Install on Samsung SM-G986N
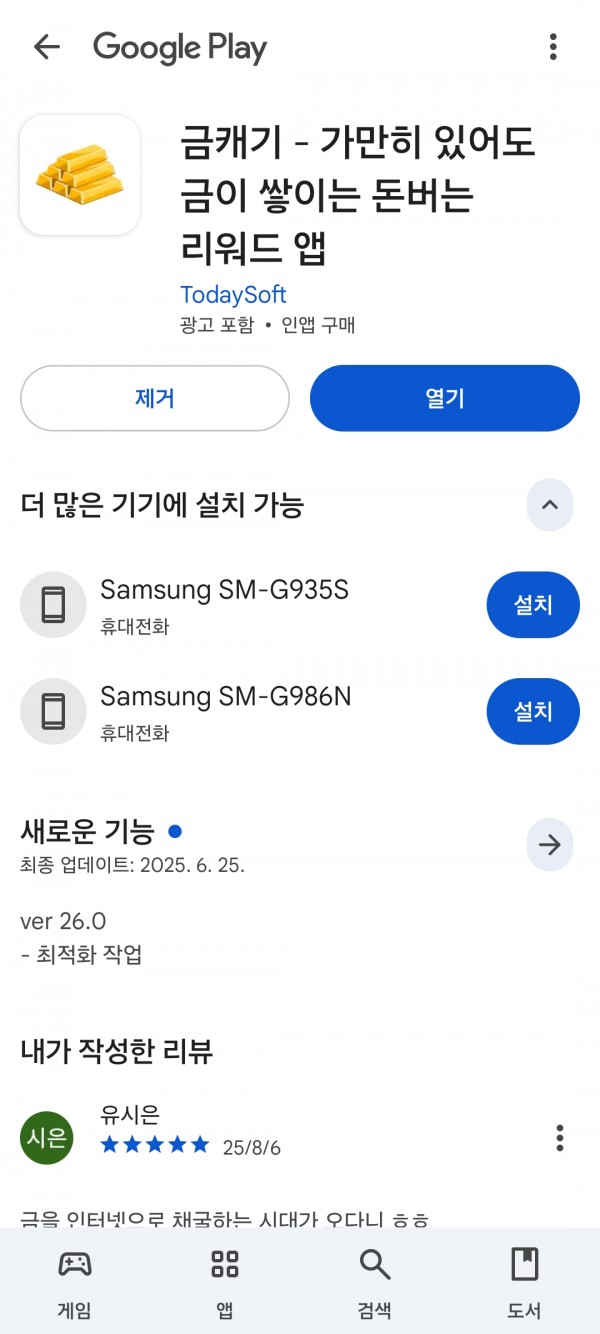Viewport: 600px width, 1334px height. pos(533,711)
